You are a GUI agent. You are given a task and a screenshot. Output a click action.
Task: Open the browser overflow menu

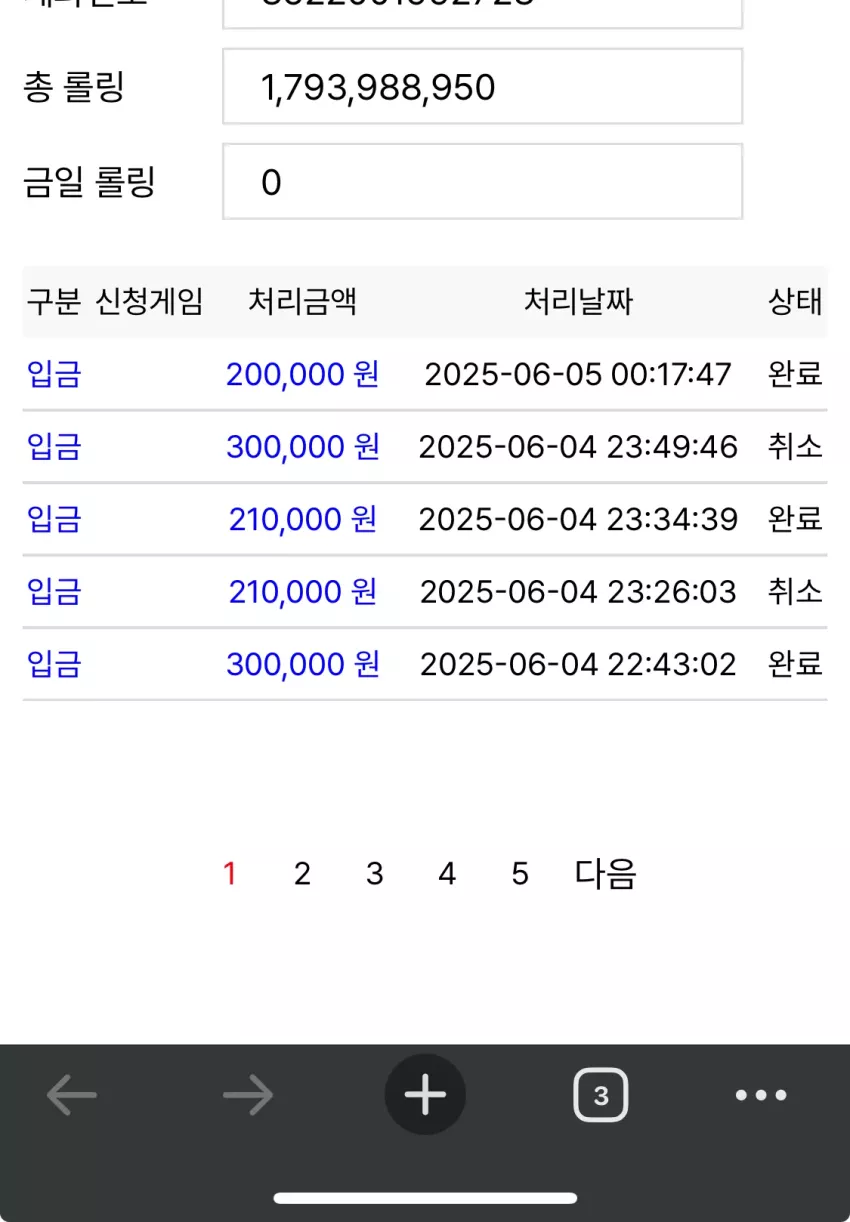coord(761,1095)
